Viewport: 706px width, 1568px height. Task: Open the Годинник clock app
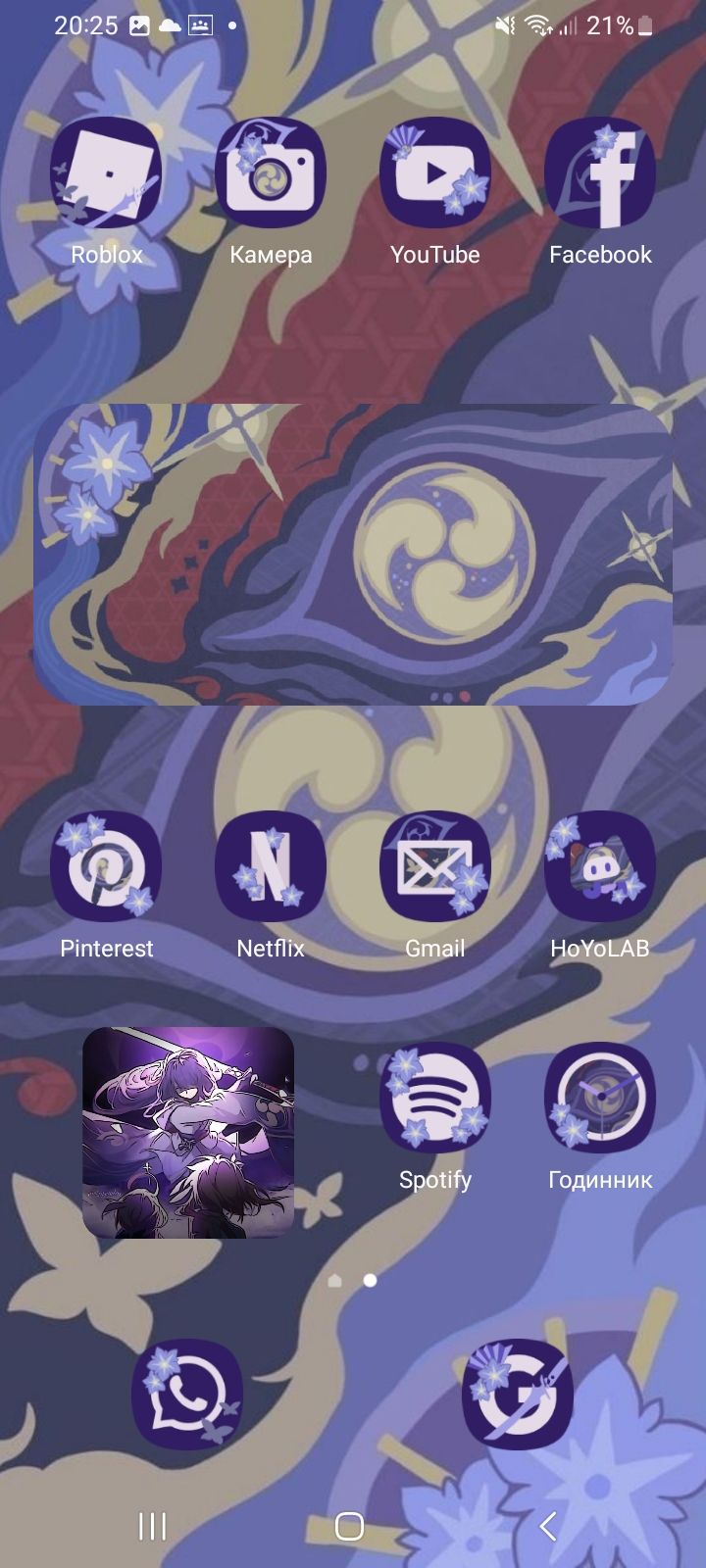point(599,1099)
